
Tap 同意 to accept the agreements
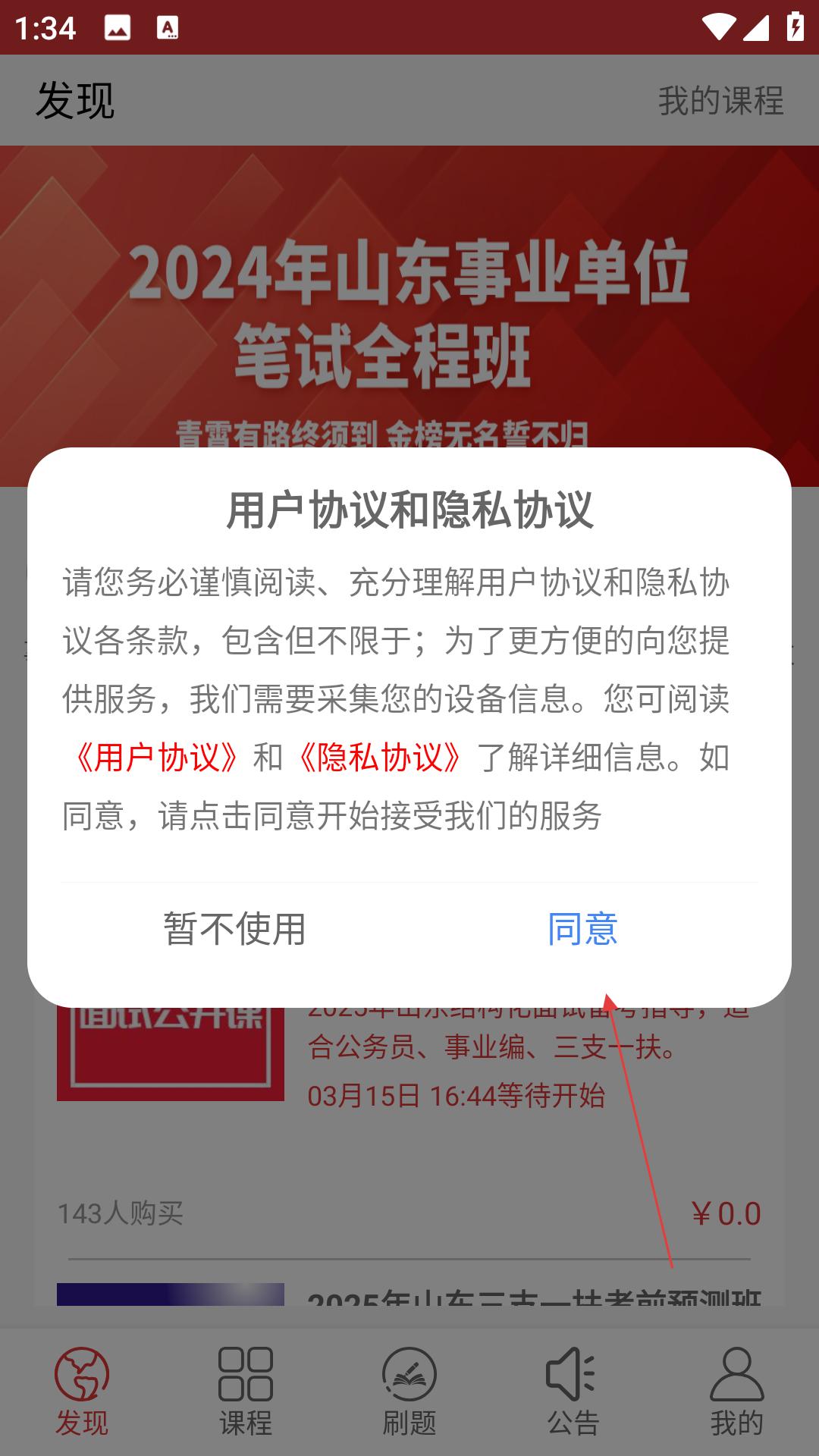pos(582,929)
